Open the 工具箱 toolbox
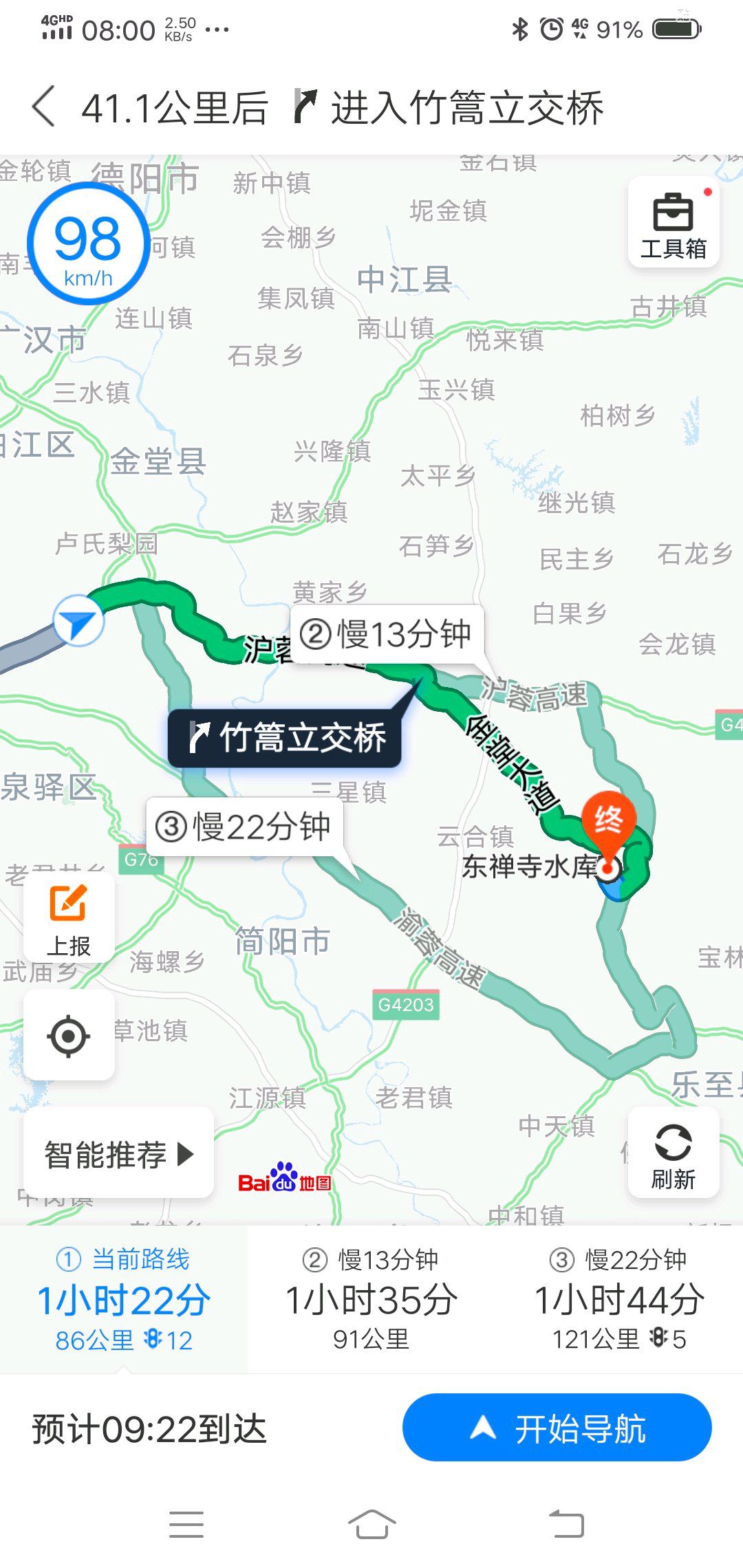This screenshot has height=1568, width=743. pos(673,223)
